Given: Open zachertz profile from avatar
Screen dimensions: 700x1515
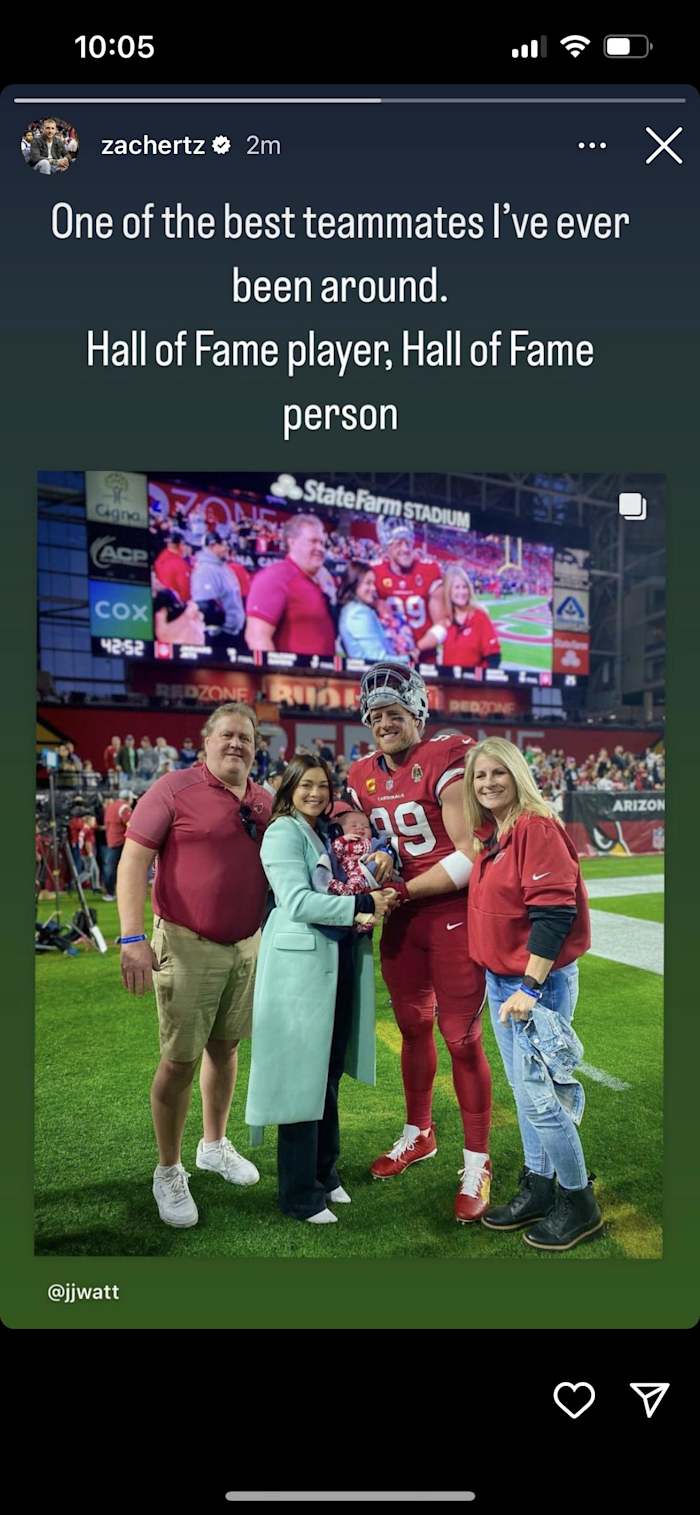Looking at the screenshot, I should 49,146.
